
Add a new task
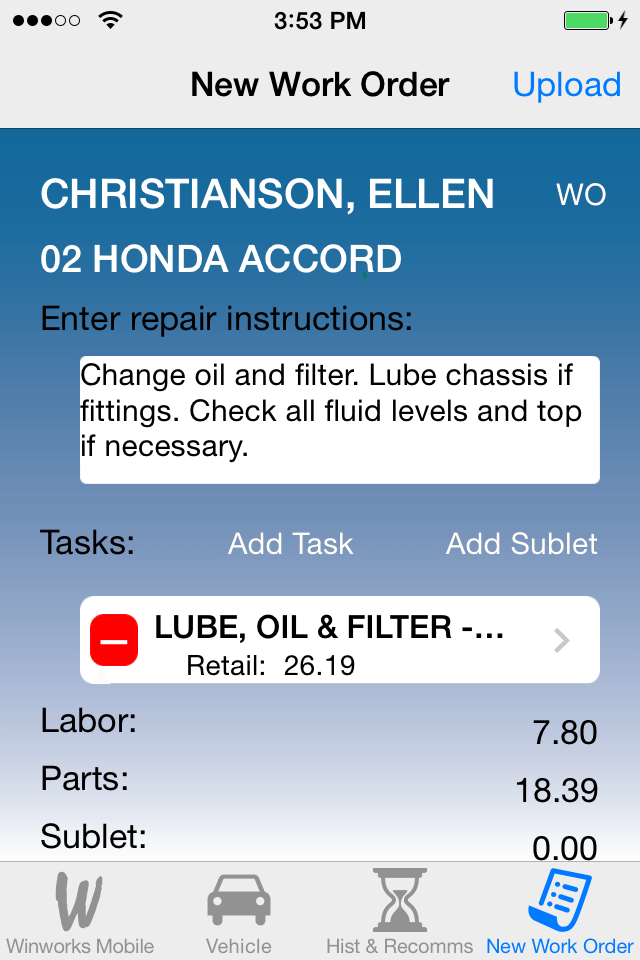tap(290, 544)
